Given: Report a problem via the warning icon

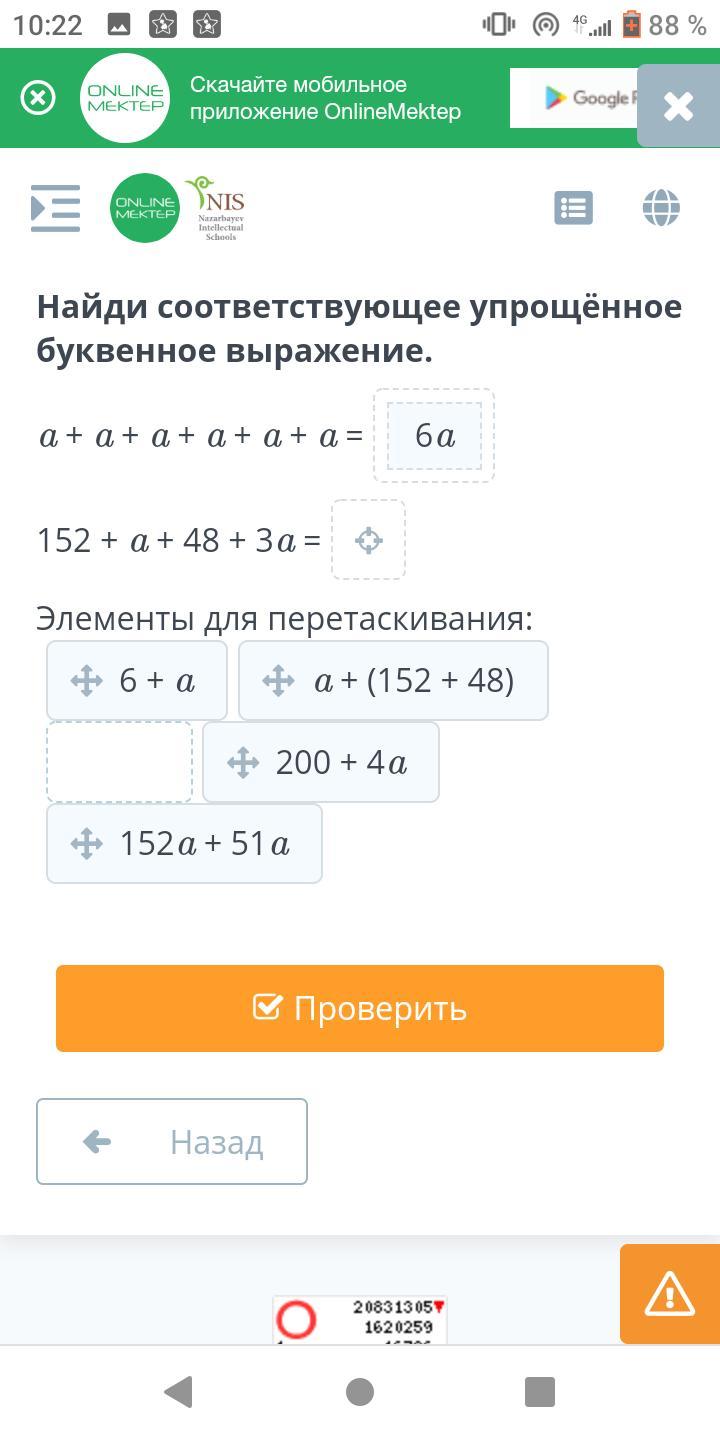Looking at the screenshot, I should [670, 1294].
